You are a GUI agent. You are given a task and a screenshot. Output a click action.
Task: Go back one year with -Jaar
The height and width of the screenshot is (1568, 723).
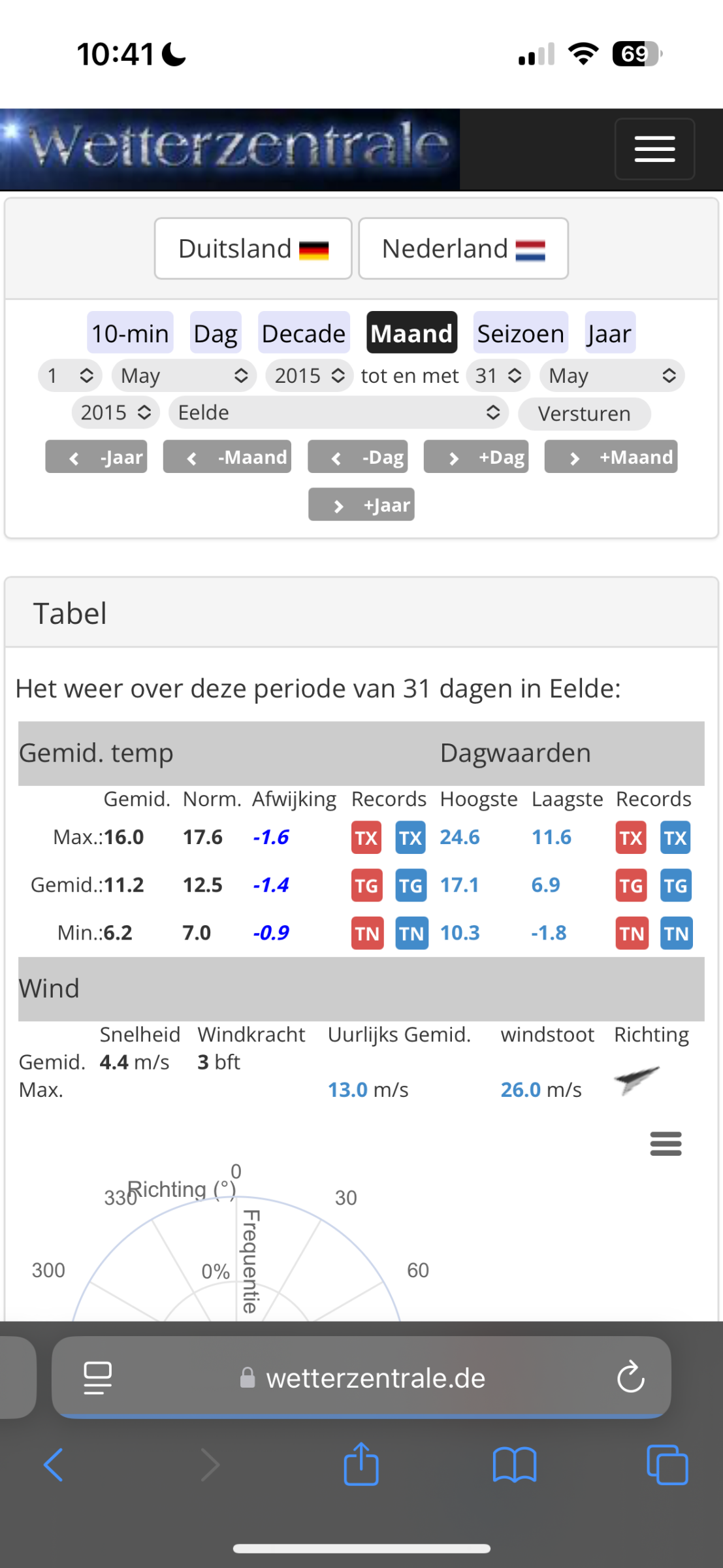click(x=96, y=457)
